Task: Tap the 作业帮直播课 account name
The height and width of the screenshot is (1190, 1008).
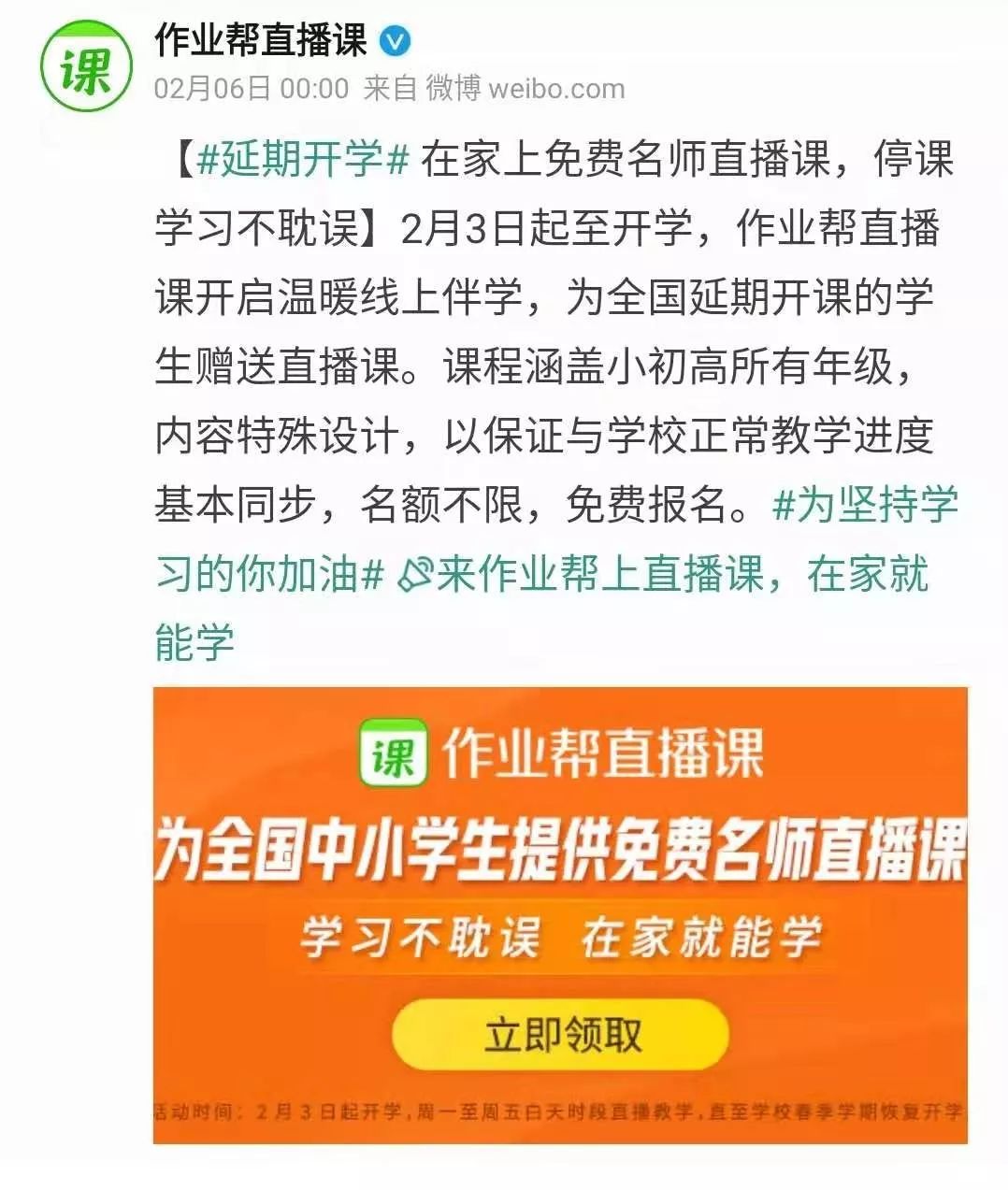Action: tap(261, 40)
